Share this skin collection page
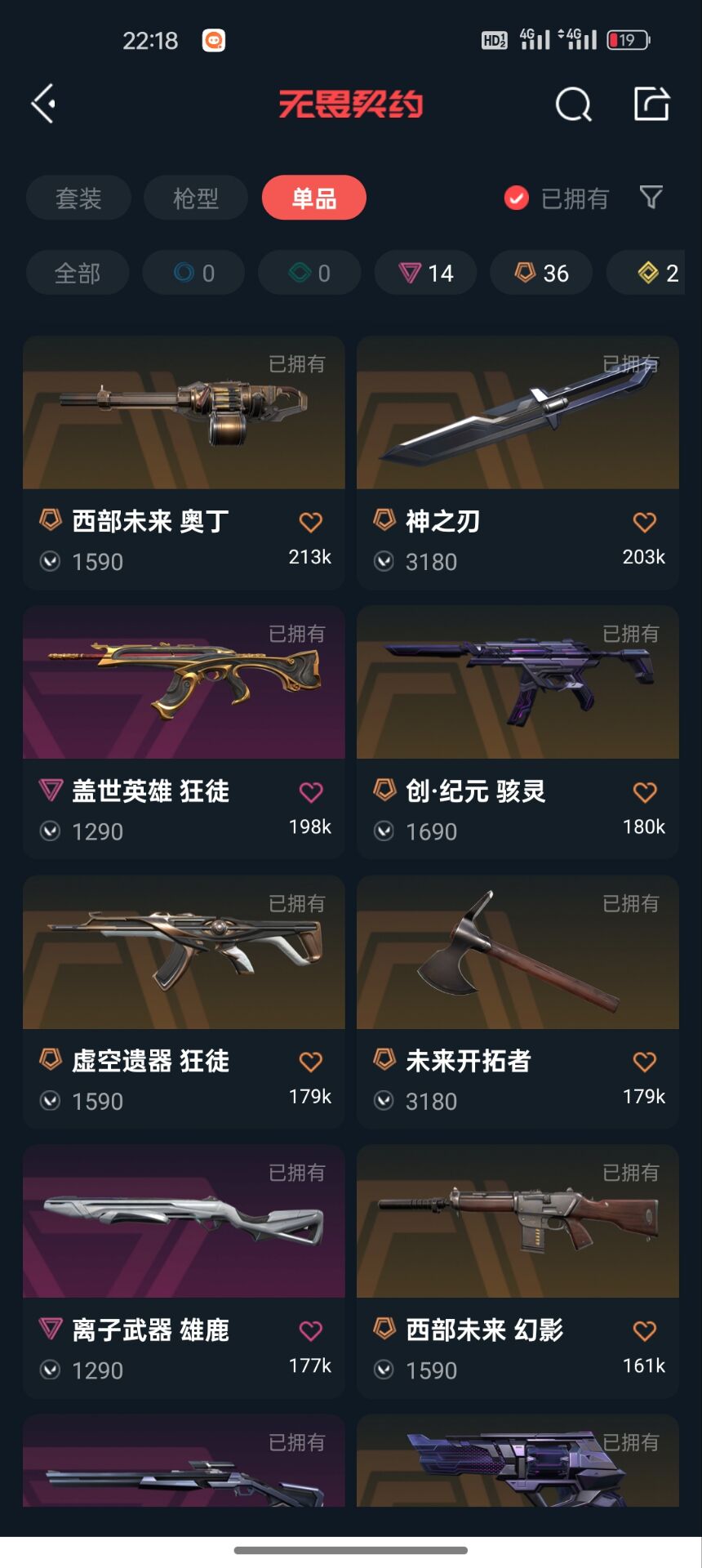 click(651, 104)
